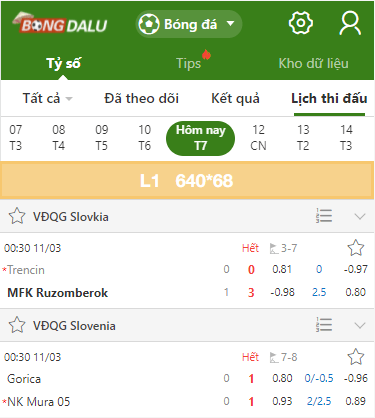Open standings list icon for VĐQG Slovkia
This screenshot has height=418, width=375.
[324, 216]
